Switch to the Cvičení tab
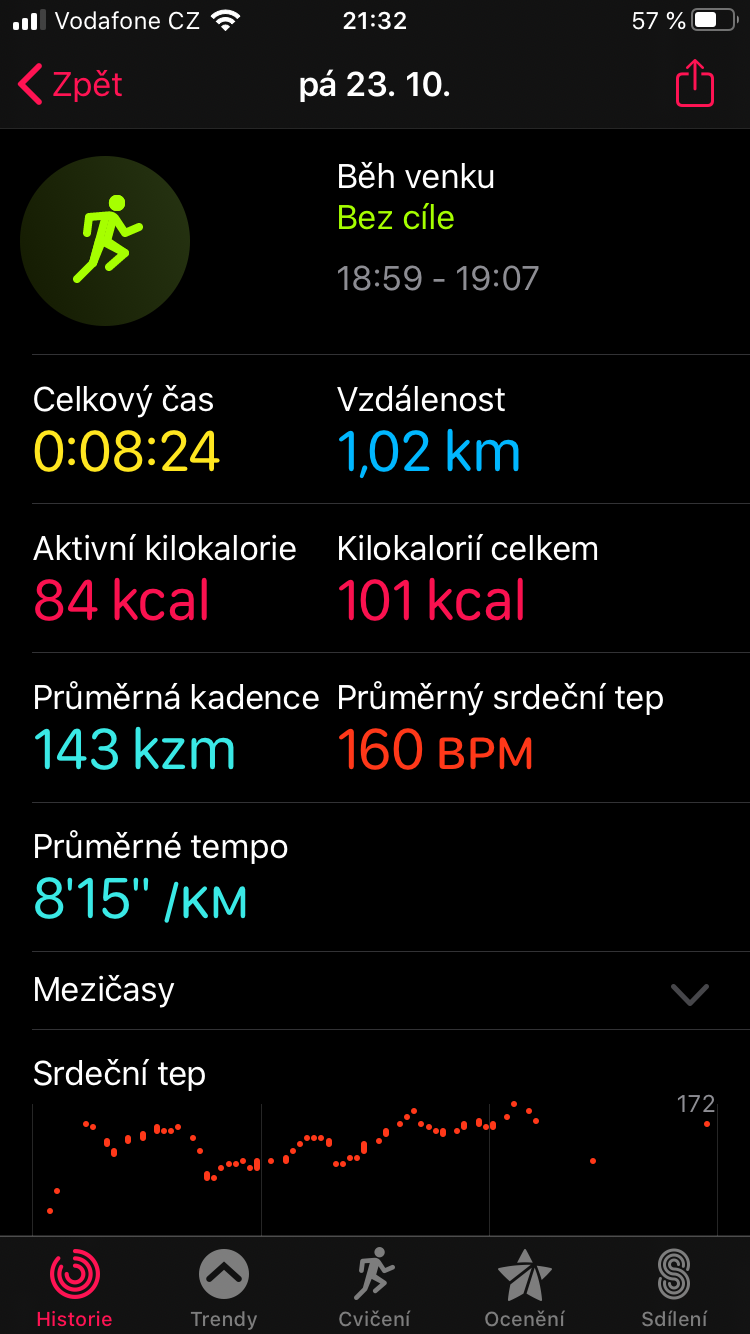The height and width of the screenshot is (1334, 750). pos(375,1287)
